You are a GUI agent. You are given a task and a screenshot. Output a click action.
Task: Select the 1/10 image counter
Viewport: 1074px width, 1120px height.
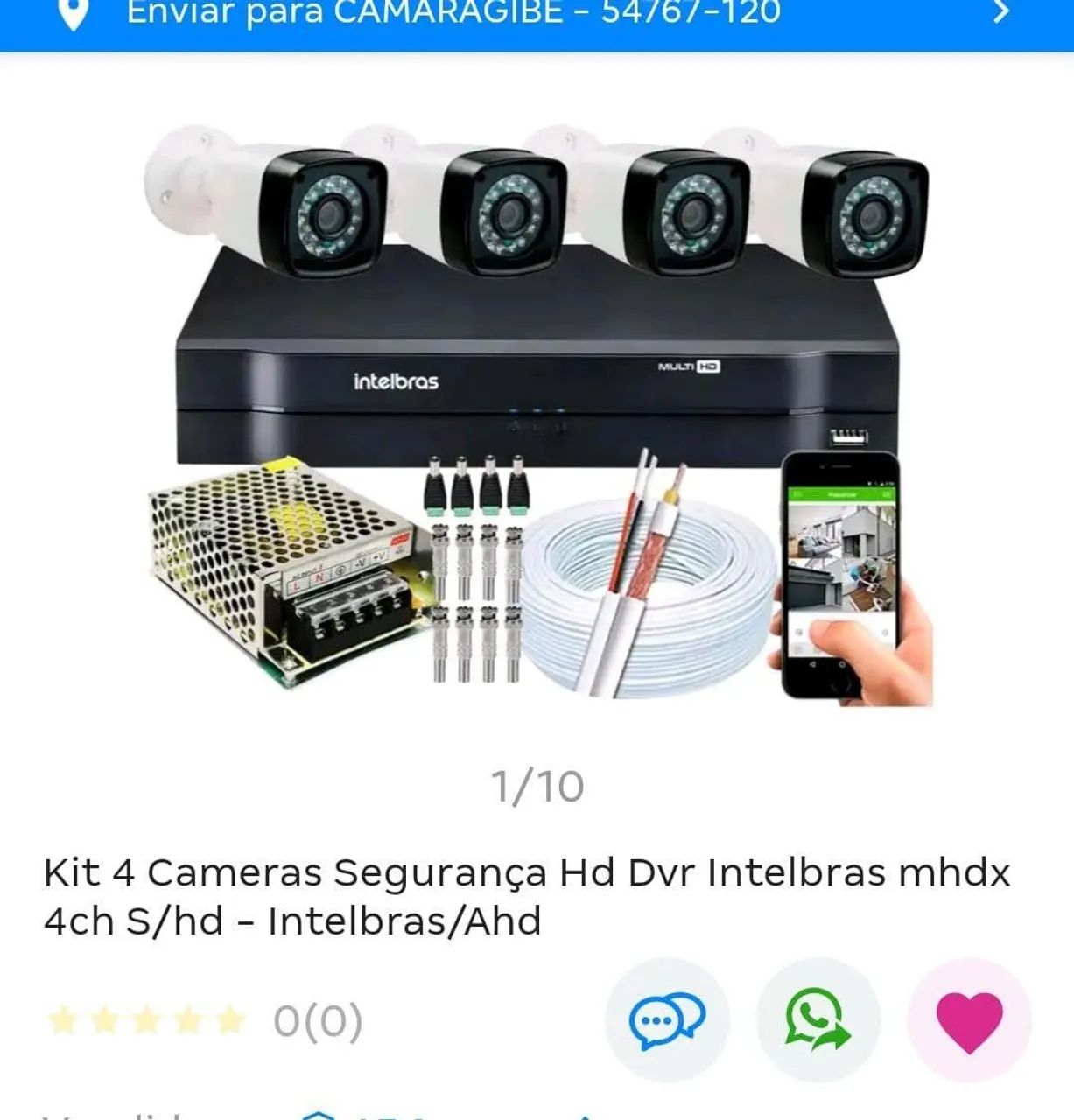coord(537,787)
